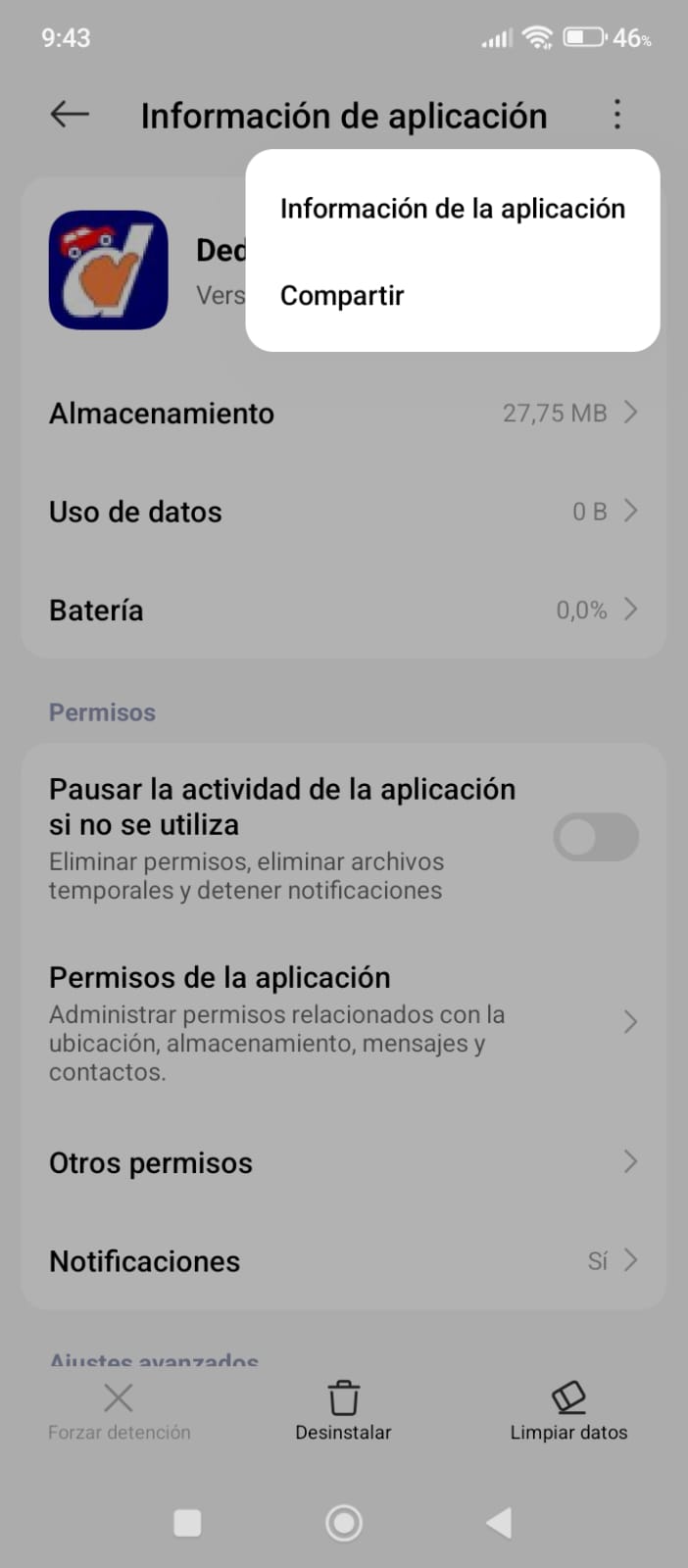The height and width of the screenshot is (1568, 688).
Task: Tap the three-dot overflow menu
Action: coord(616,115)
